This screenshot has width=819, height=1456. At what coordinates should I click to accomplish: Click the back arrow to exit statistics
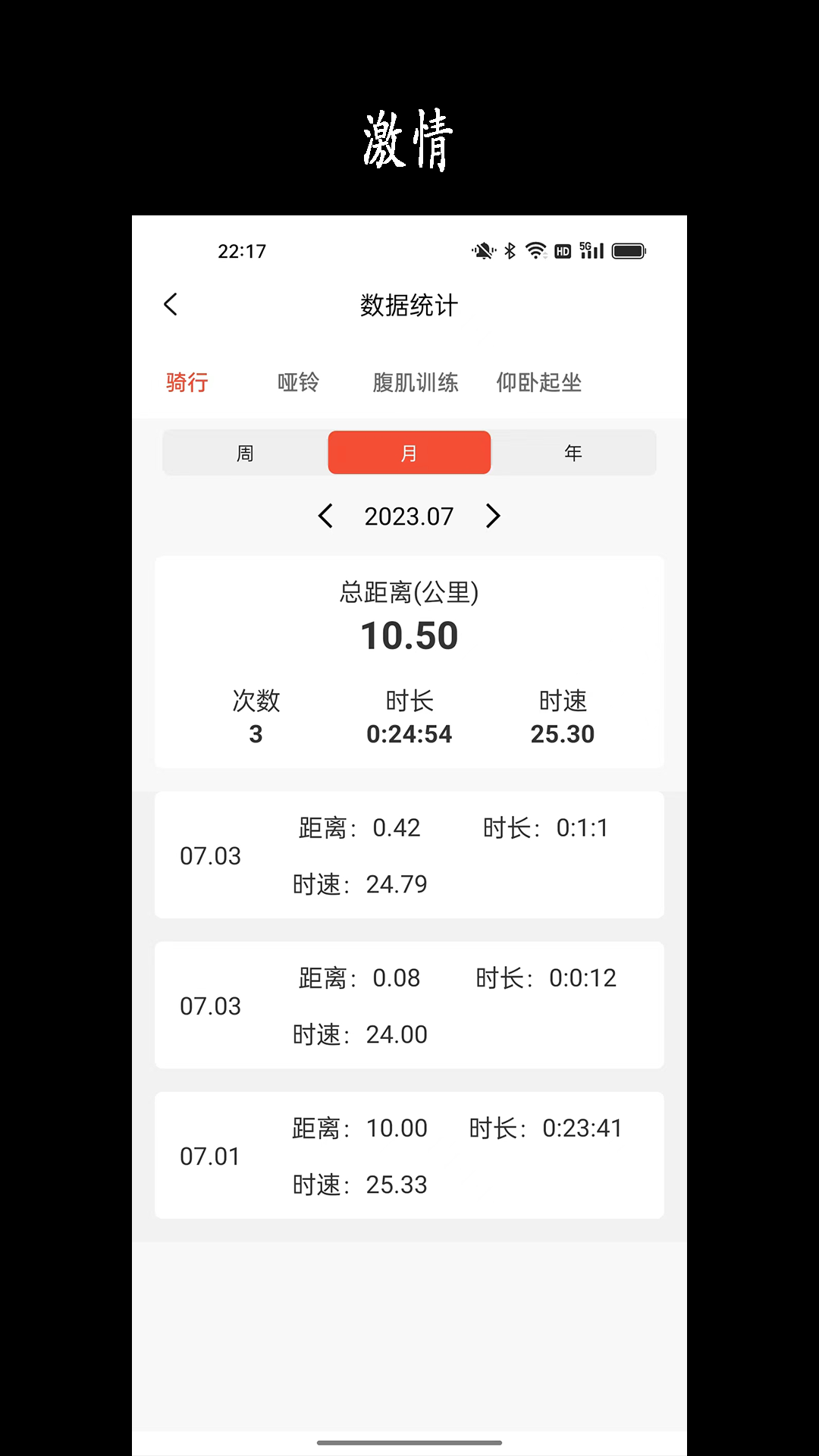point(170,303)
